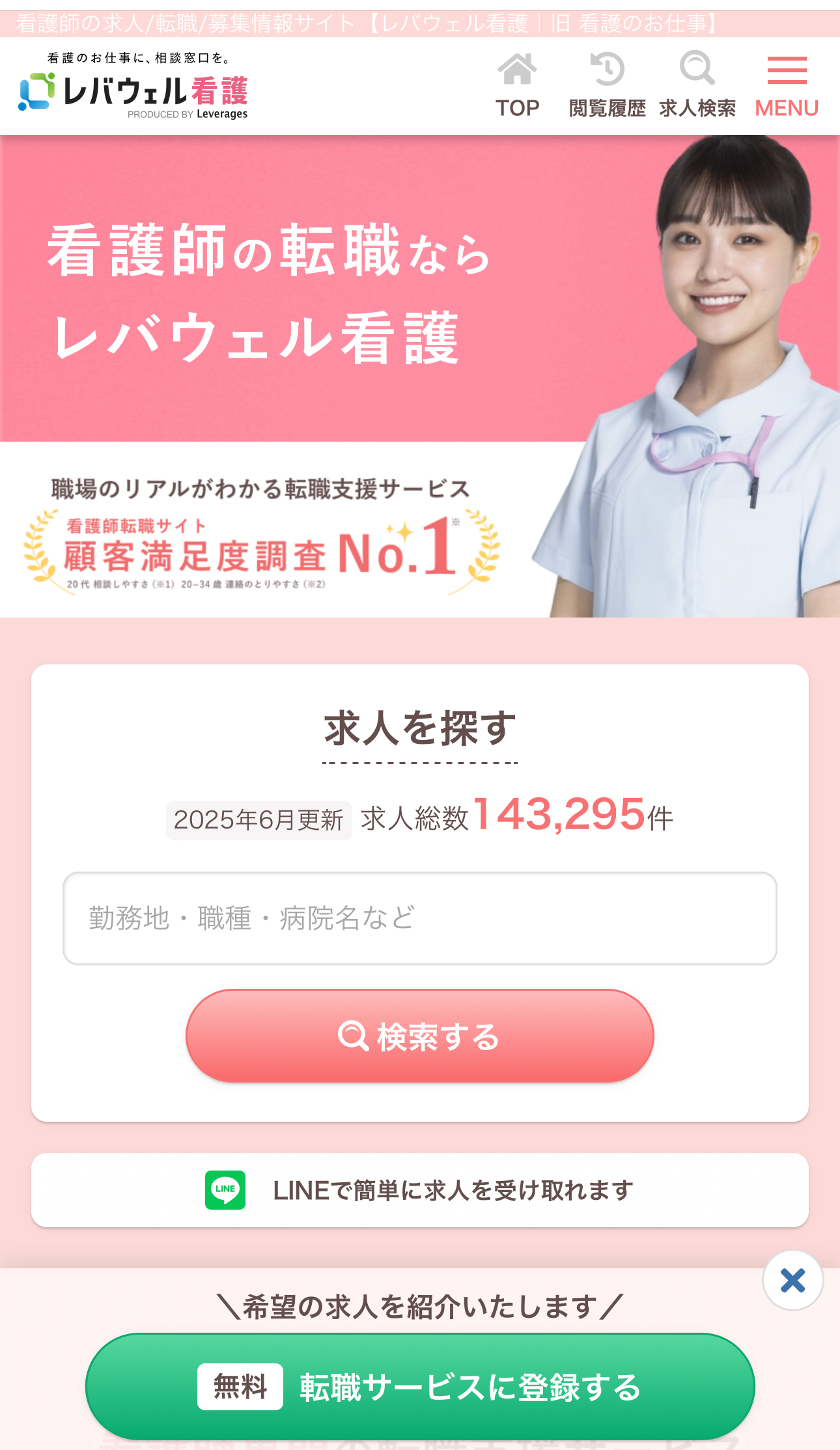Tap the 検索する button
This screenshot has width=840, height=1450.
pyautogui.click(x=420, y=1036)
